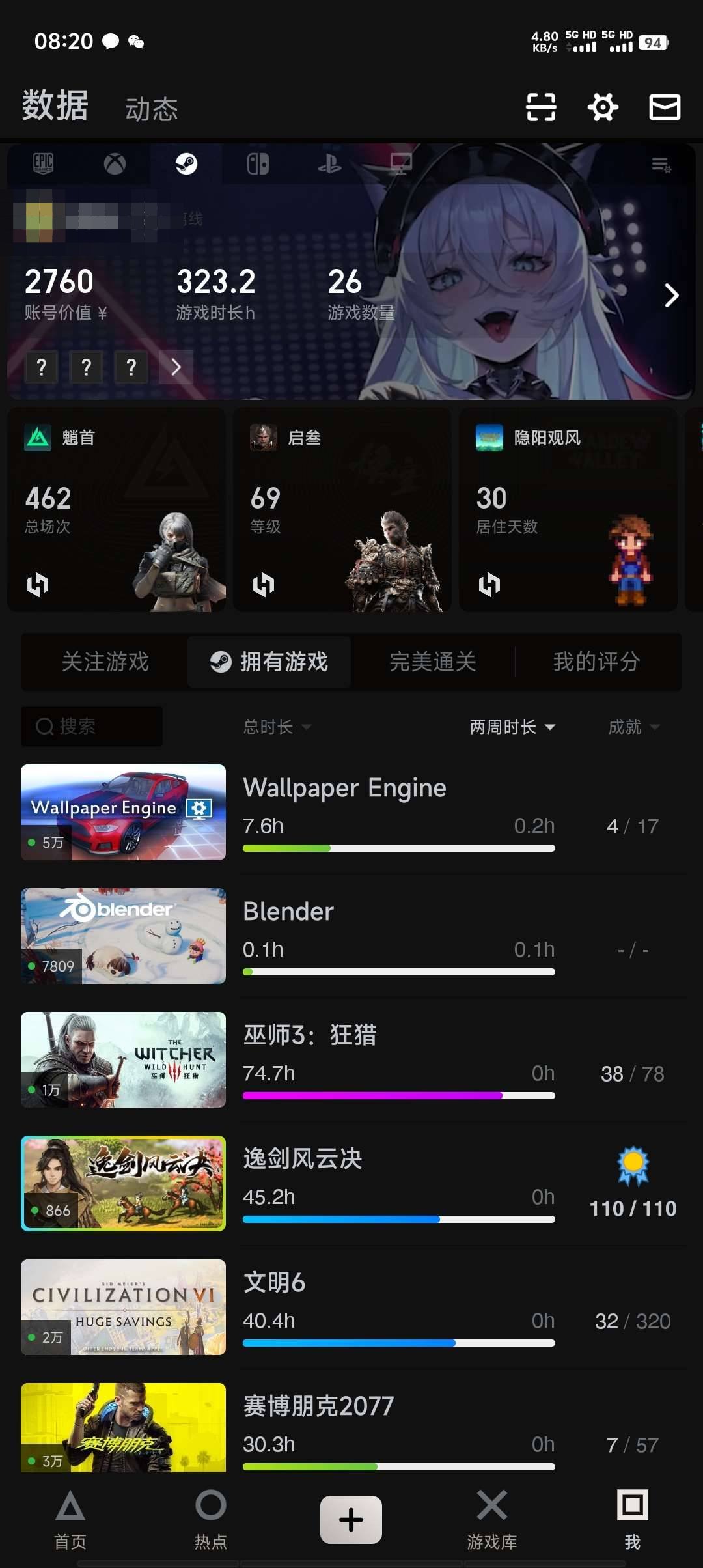Expand the 成就 sort dropdown
Viewport: 703px width, 1568px height.
tap(633, 727)
